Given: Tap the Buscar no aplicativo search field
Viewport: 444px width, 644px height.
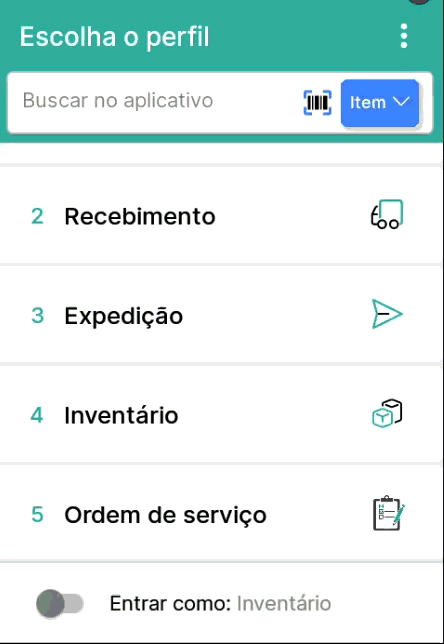Looking at the screenshot, I should click(154, 101).
